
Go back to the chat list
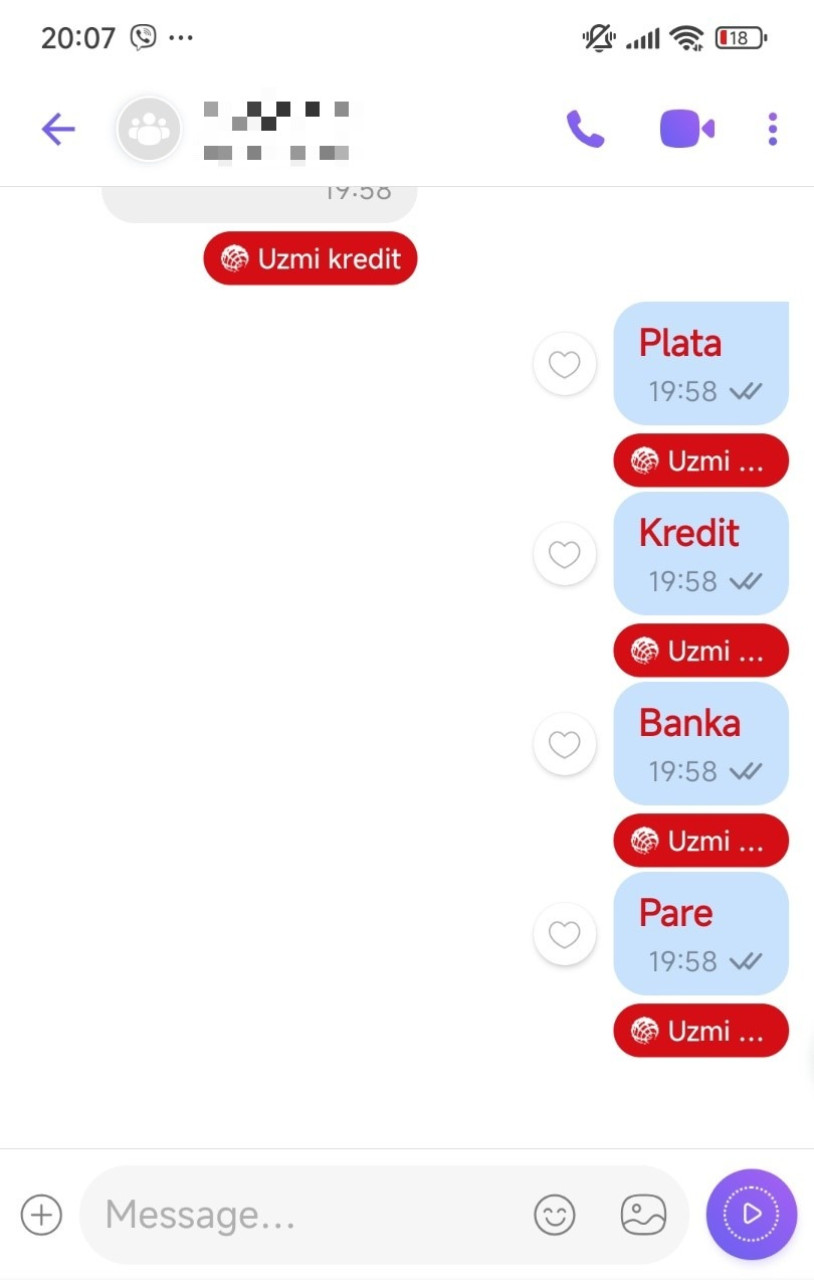pyautogui.click(x=58, y=129)
